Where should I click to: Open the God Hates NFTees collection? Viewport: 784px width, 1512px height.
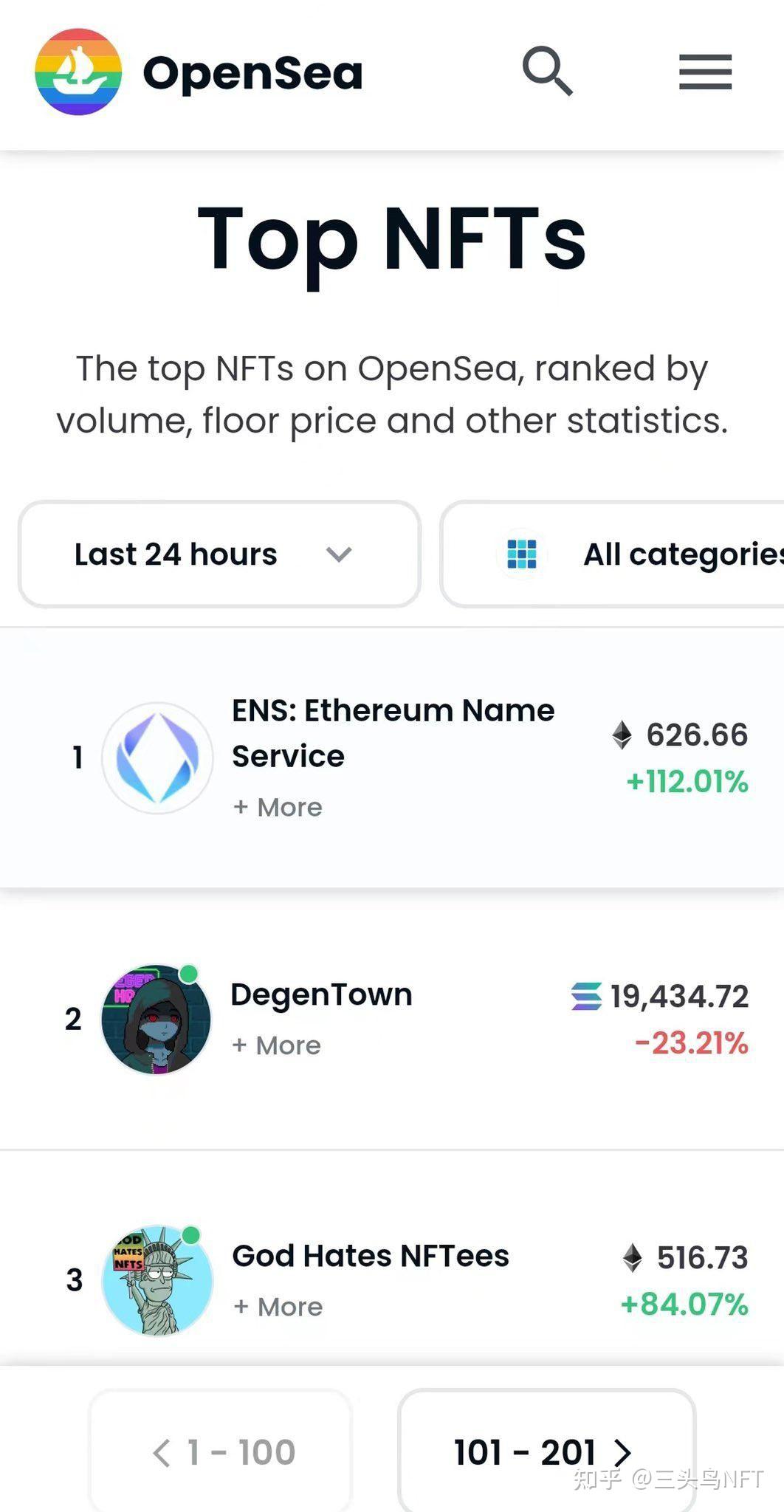[370, 1255]
